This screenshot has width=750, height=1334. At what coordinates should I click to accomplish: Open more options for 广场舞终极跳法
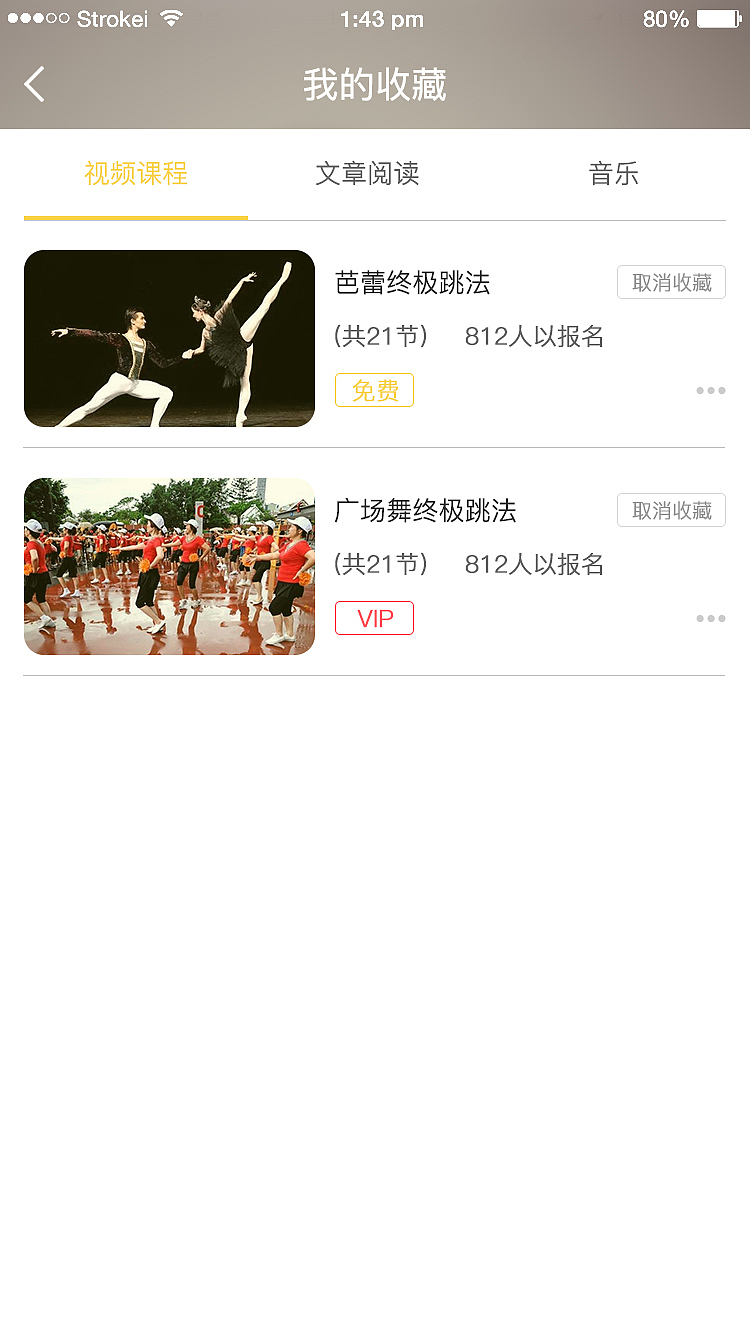(710, 618)
